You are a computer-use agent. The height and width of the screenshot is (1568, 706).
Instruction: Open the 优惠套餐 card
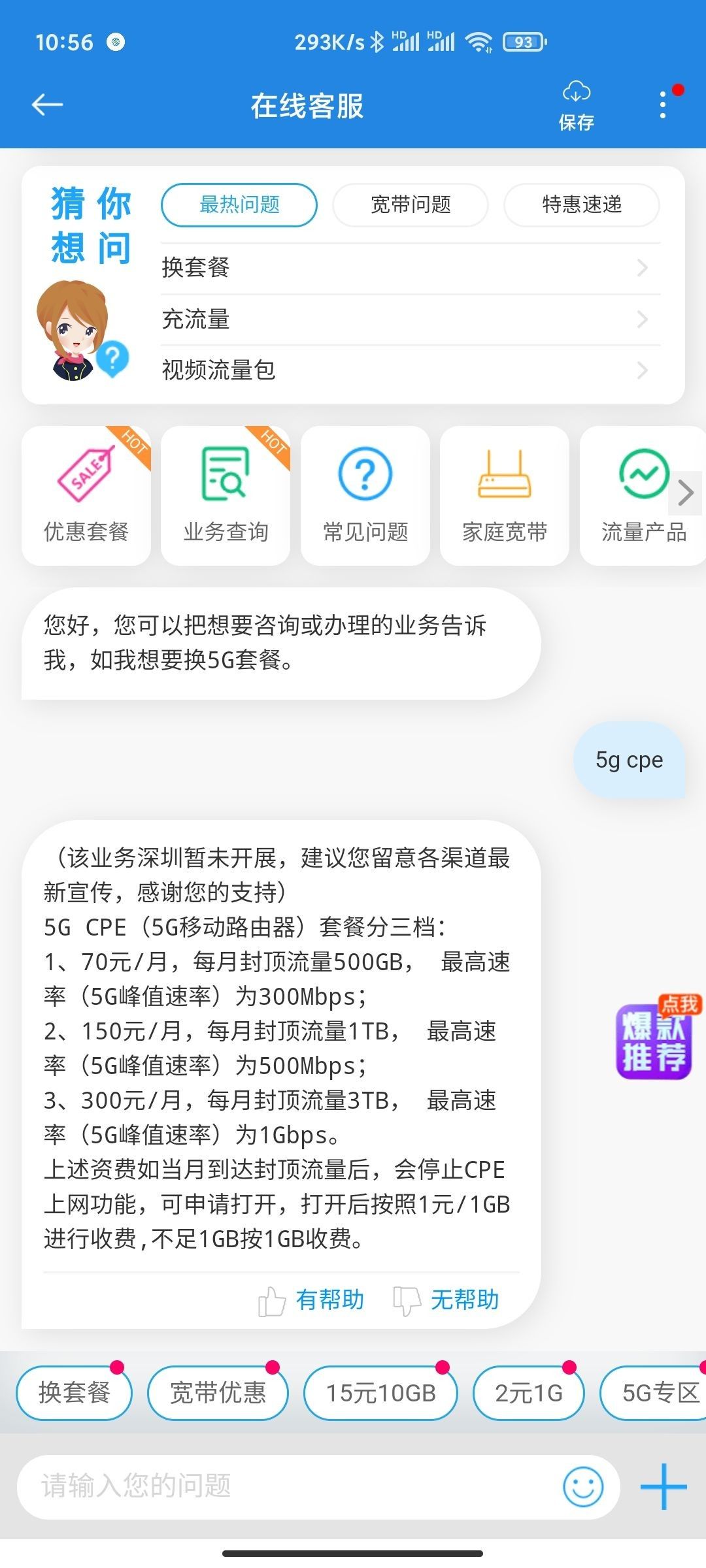pyautogui.click(x=86, y=496)
